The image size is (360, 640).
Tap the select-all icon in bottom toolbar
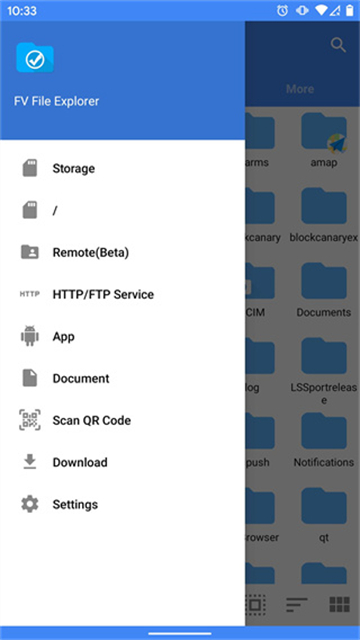pos(255,604)
